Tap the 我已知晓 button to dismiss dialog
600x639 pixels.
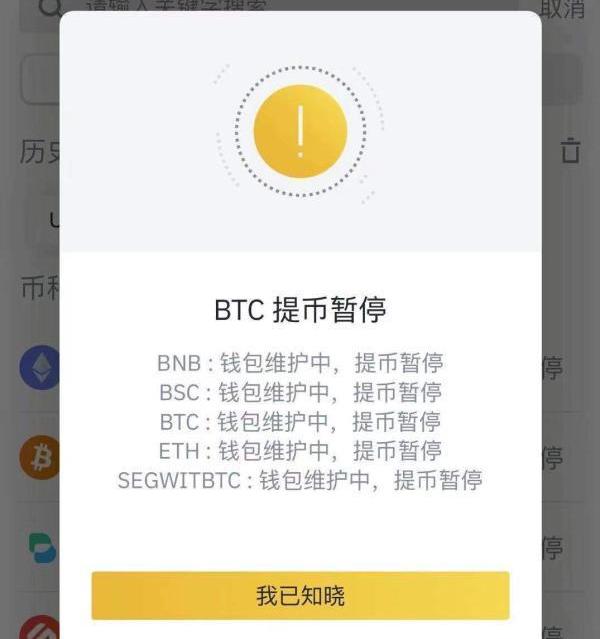tap(300, 596)
